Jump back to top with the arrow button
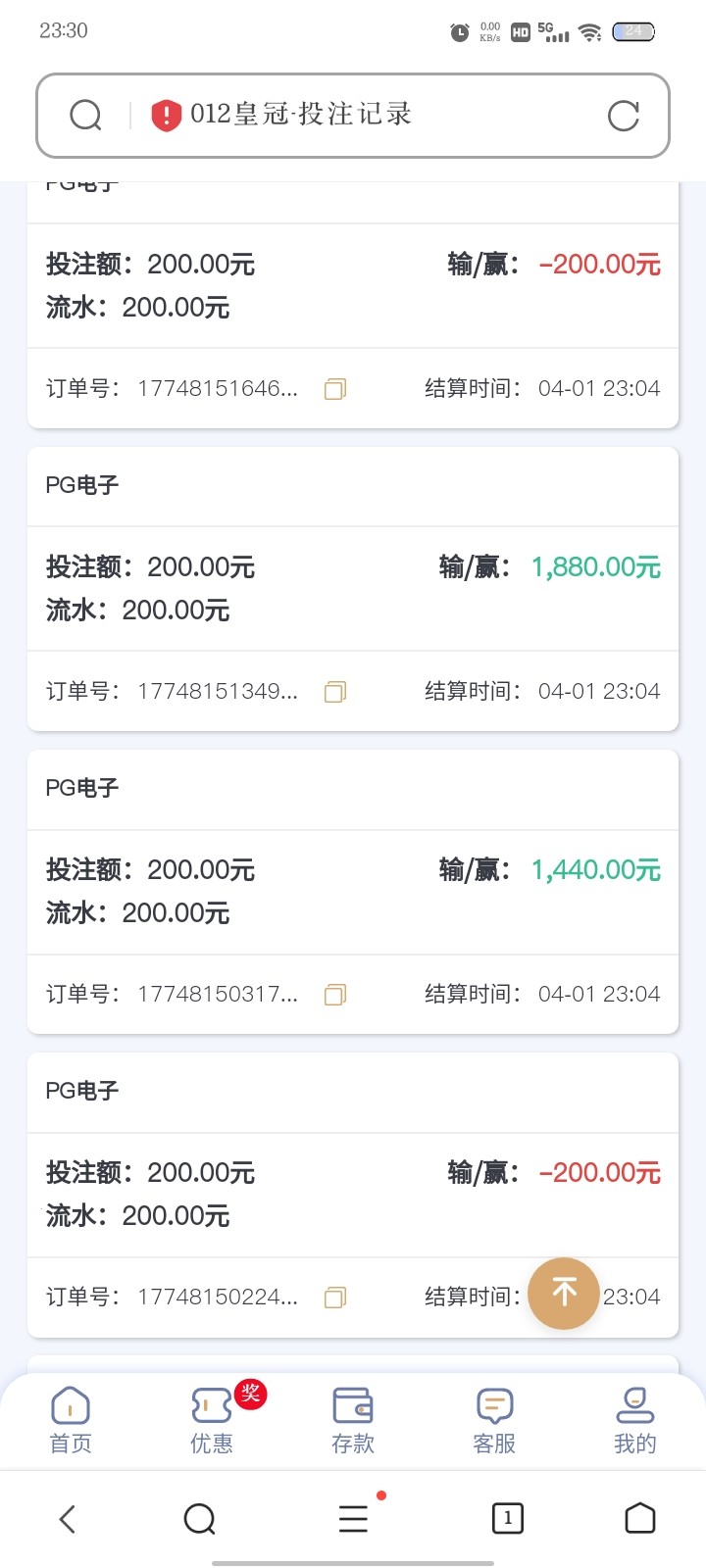 click(564, 1293)
